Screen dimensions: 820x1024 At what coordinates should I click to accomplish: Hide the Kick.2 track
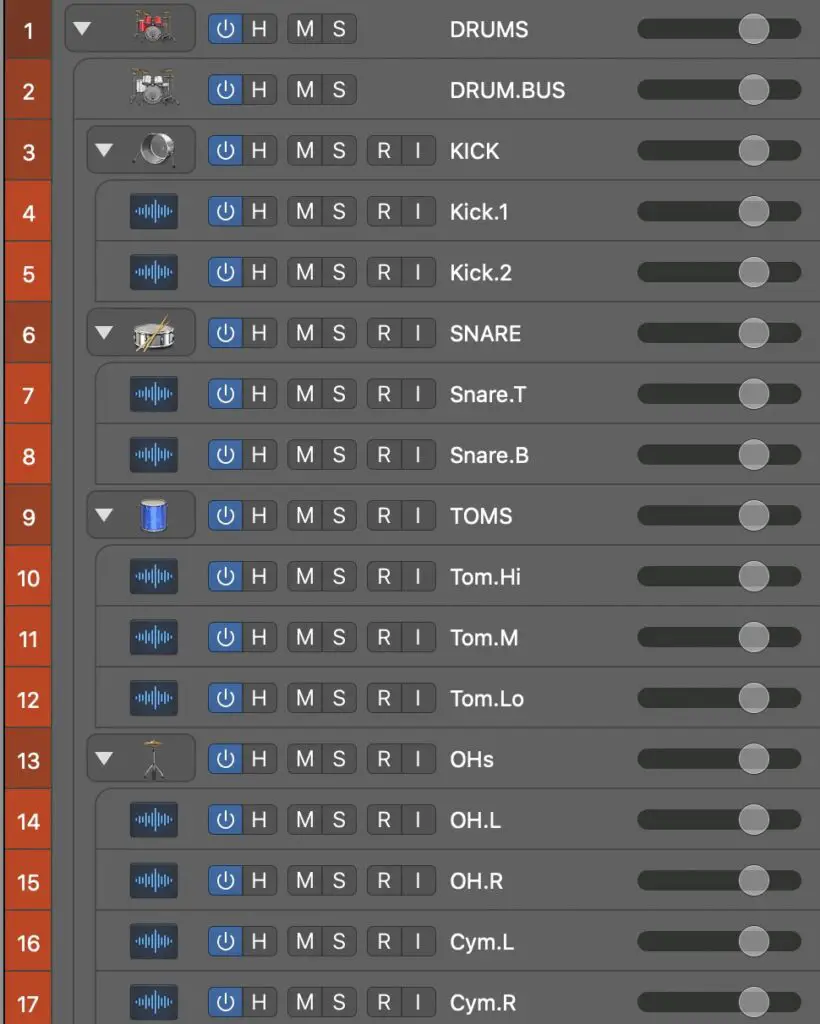point(259,273)
